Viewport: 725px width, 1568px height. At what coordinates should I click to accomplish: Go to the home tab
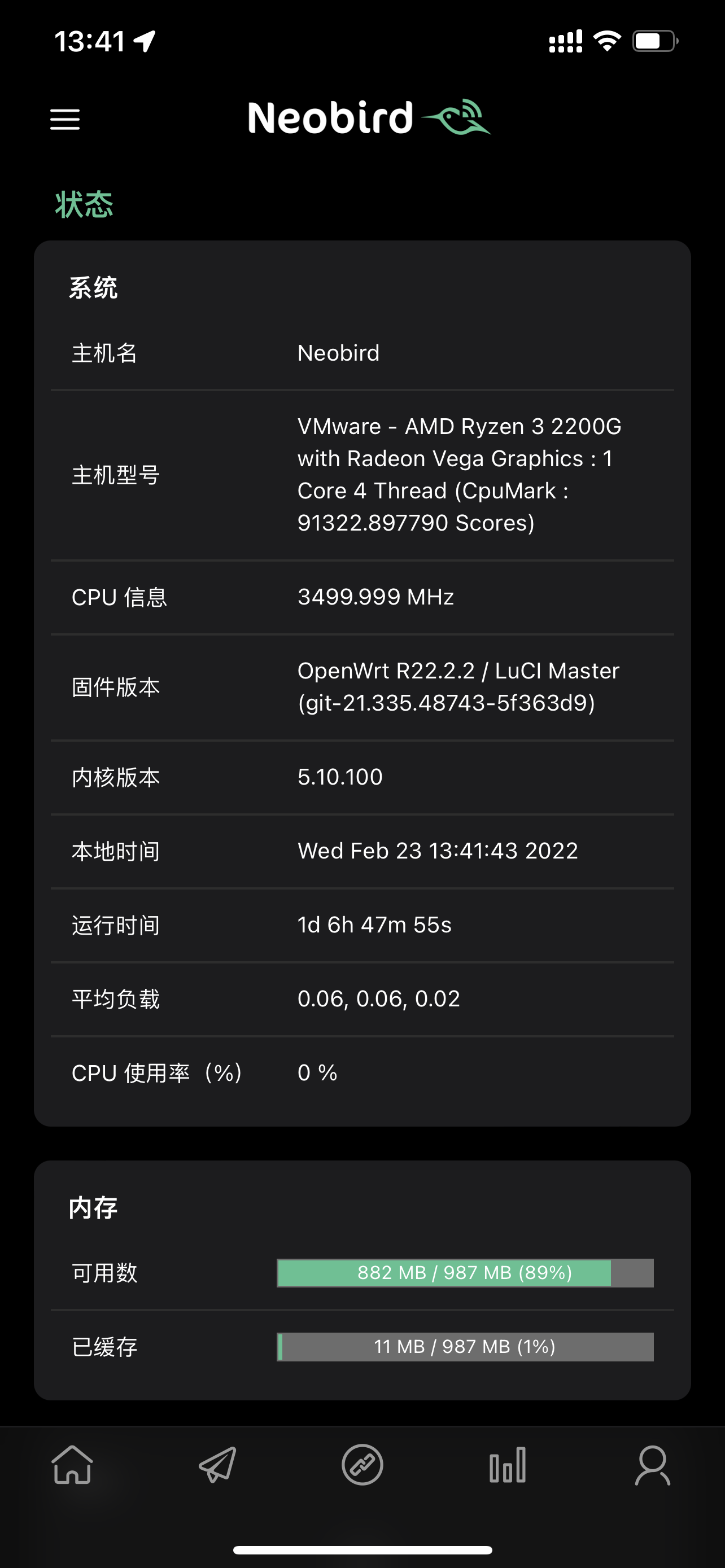coord(72,1465)
